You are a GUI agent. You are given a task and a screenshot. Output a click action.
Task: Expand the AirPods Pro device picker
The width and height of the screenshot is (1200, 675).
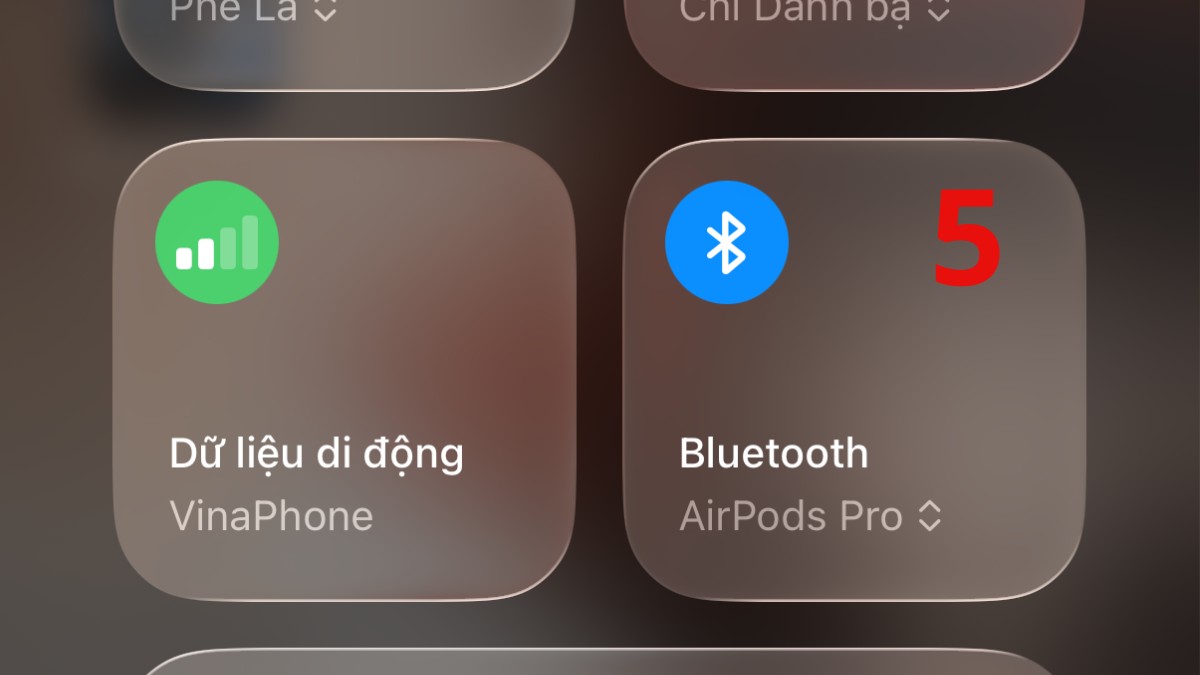930,517
